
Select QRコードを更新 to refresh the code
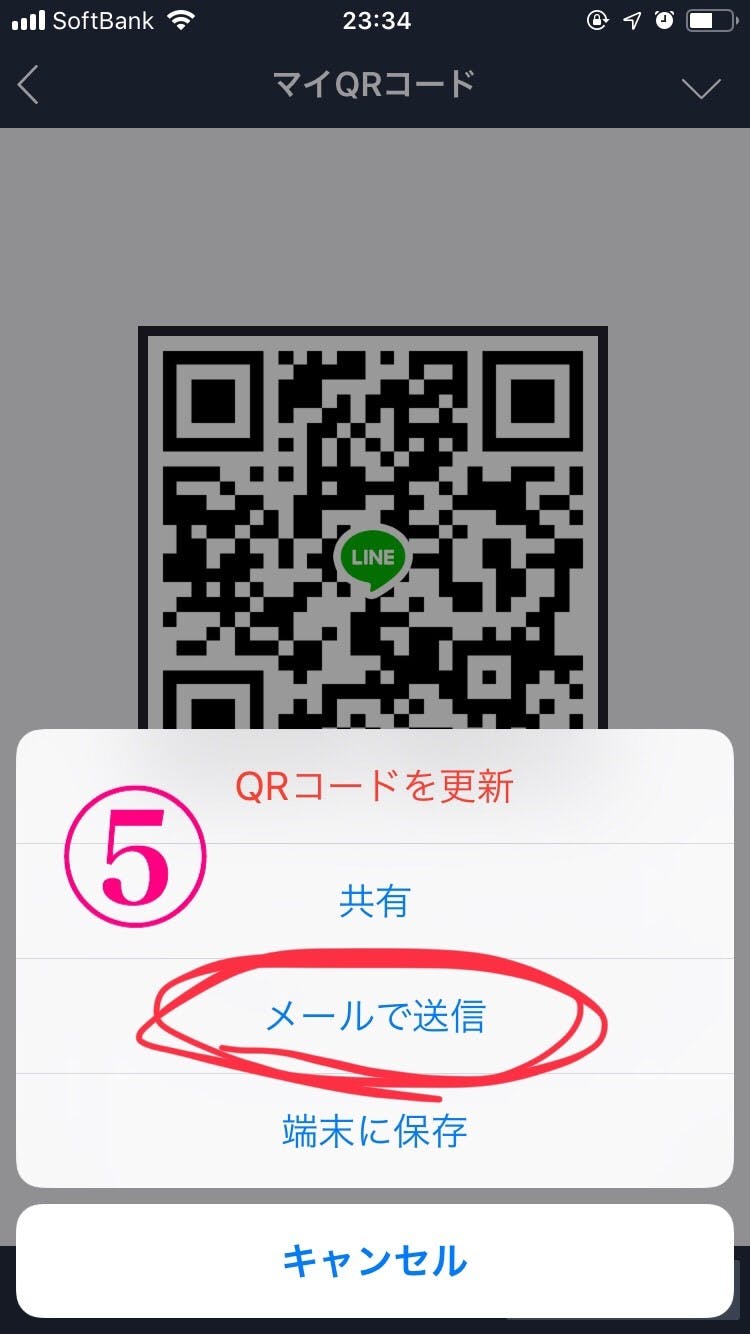point(374,787)
